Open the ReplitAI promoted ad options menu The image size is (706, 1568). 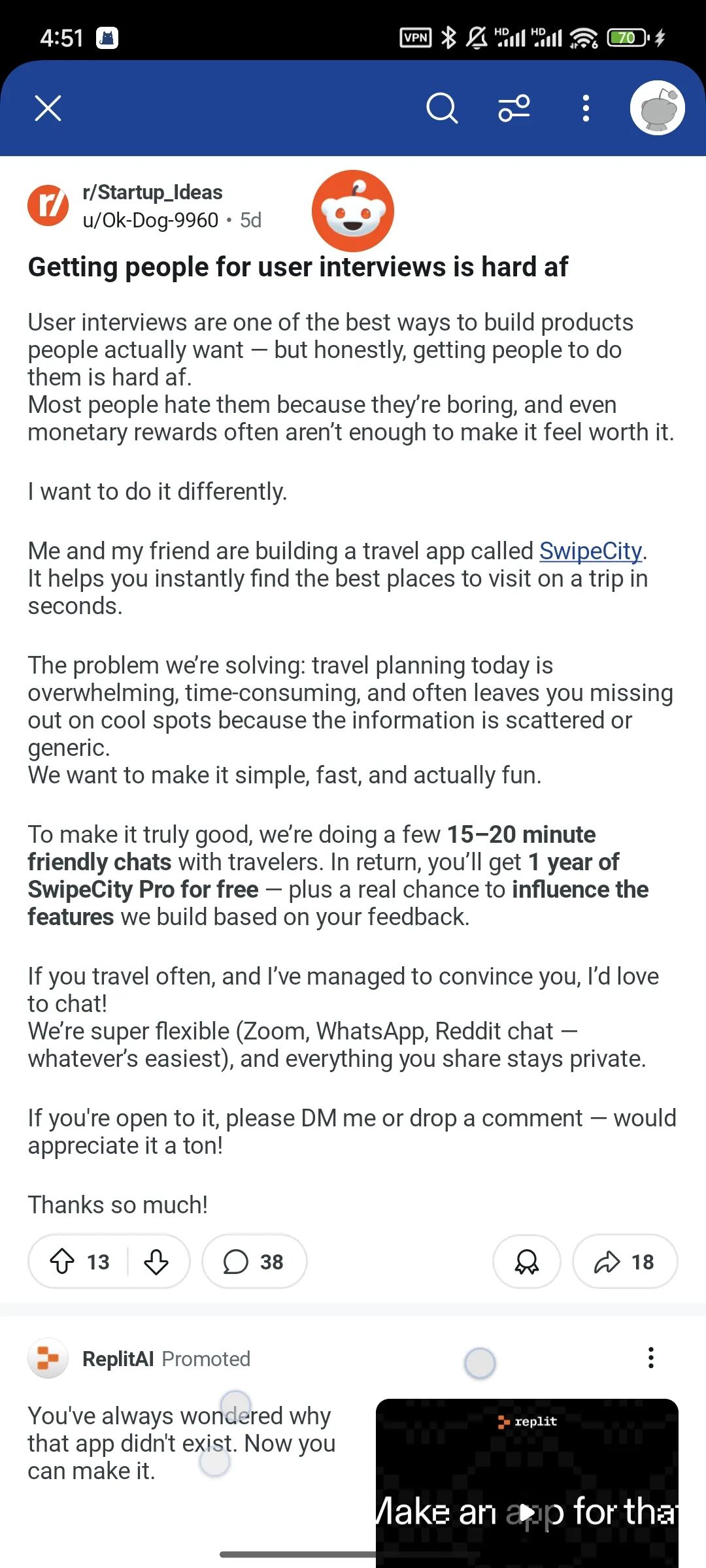pyautogui.click(x=650, y=1358)
